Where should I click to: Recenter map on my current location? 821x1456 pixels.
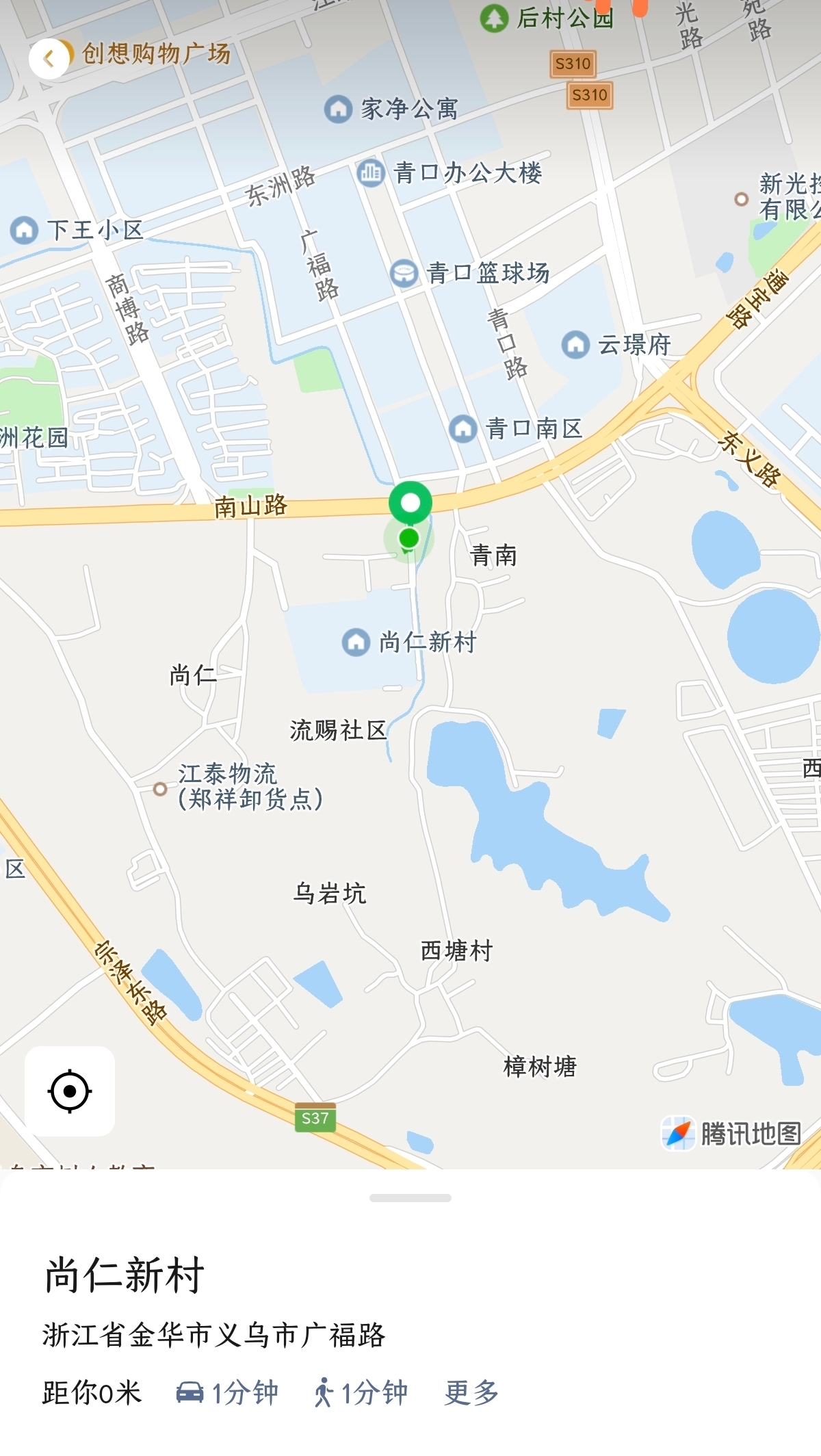[x=70, y=1091]
